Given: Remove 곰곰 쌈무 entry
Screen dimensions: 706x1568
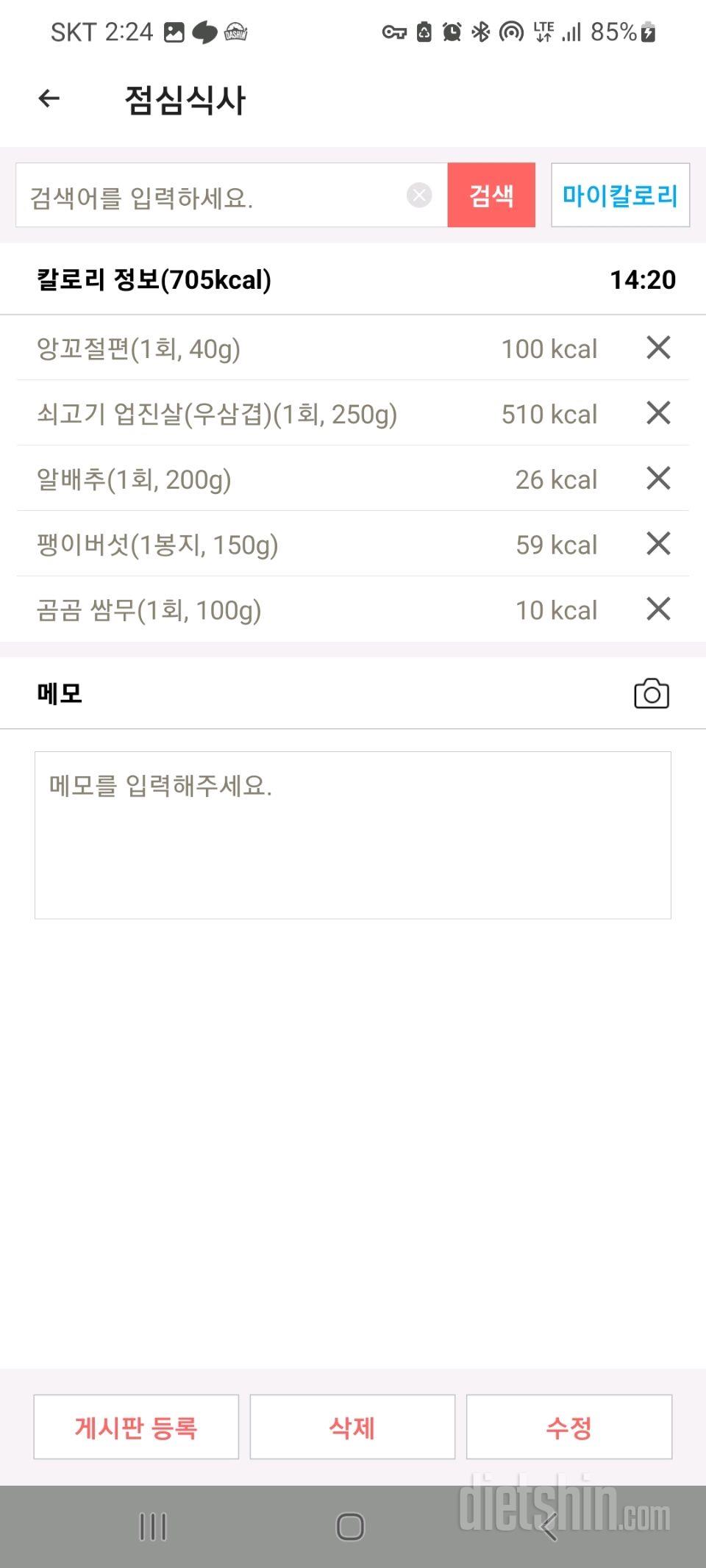Looking at the screenshot, I should pos(658,609).
